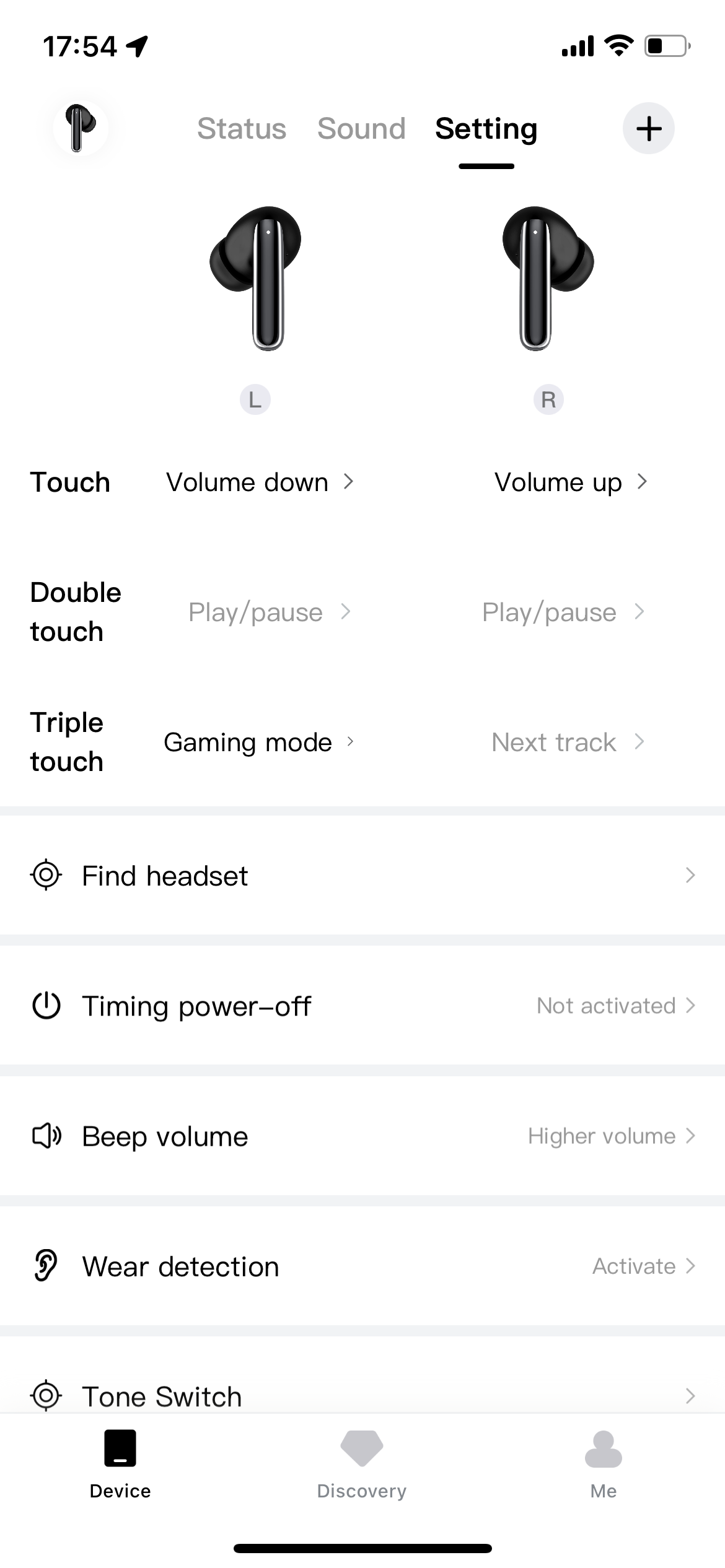The image size is (725, 1568).
Task: Open Beep volume setting
Action: pos(362,1136)
